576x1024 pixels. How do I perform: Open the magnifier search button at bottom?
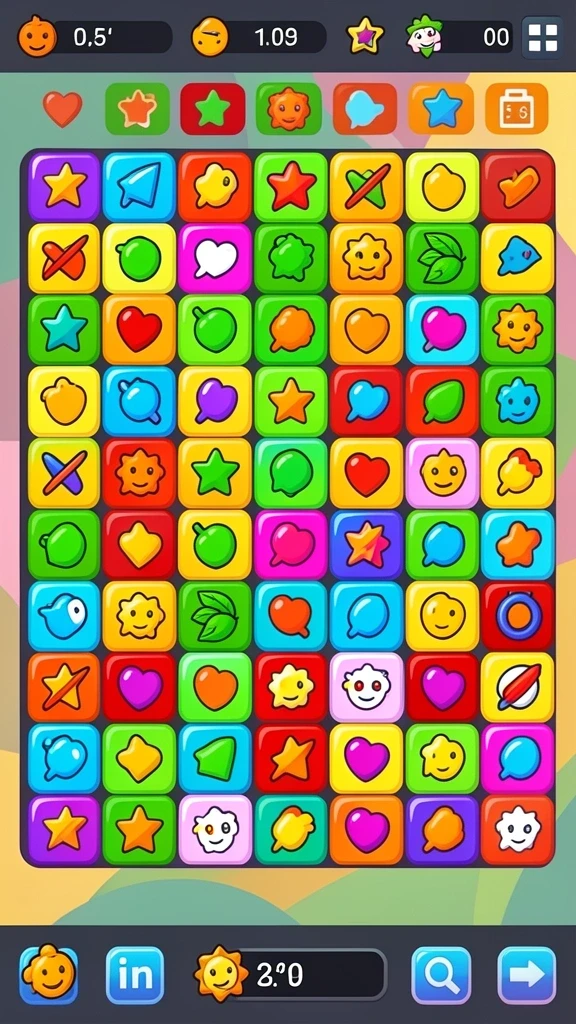point(441,975)
